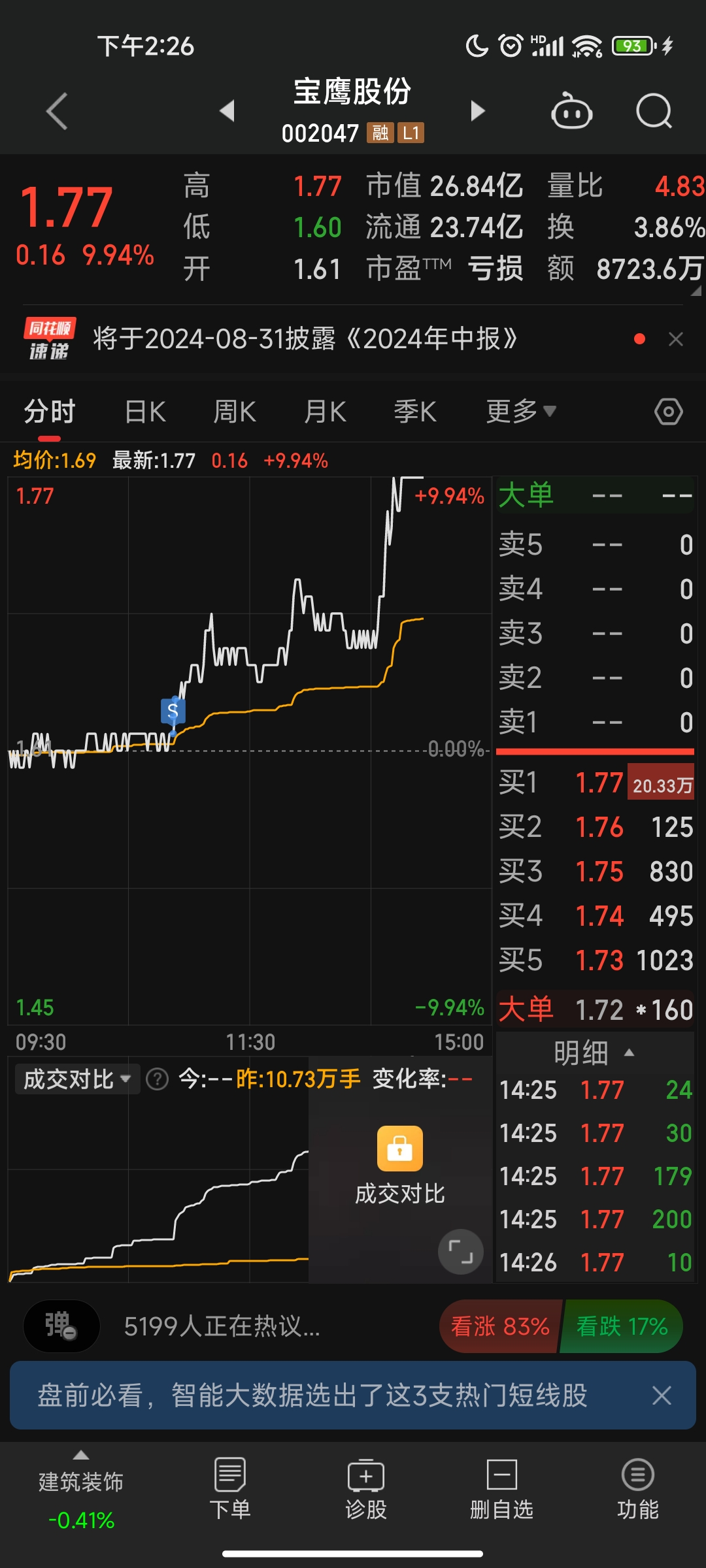Screen dimensions: 706x1568
Task: Switch to the 月K chart tab
Action: [325, 412]
